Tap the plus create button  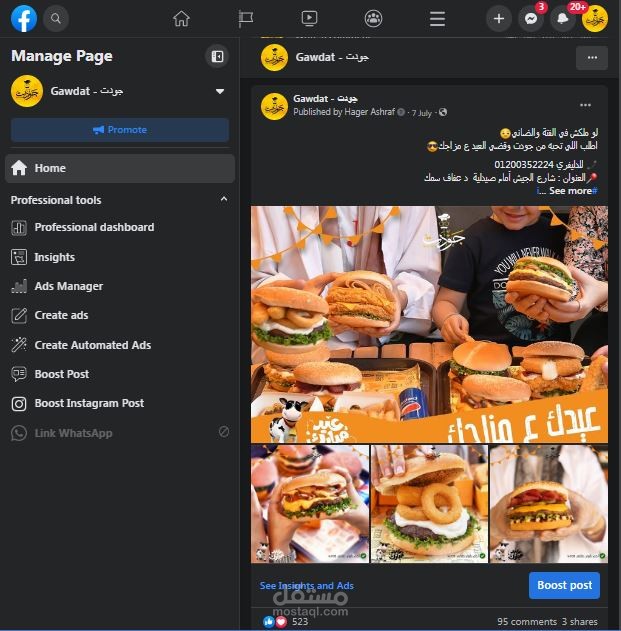499,19
